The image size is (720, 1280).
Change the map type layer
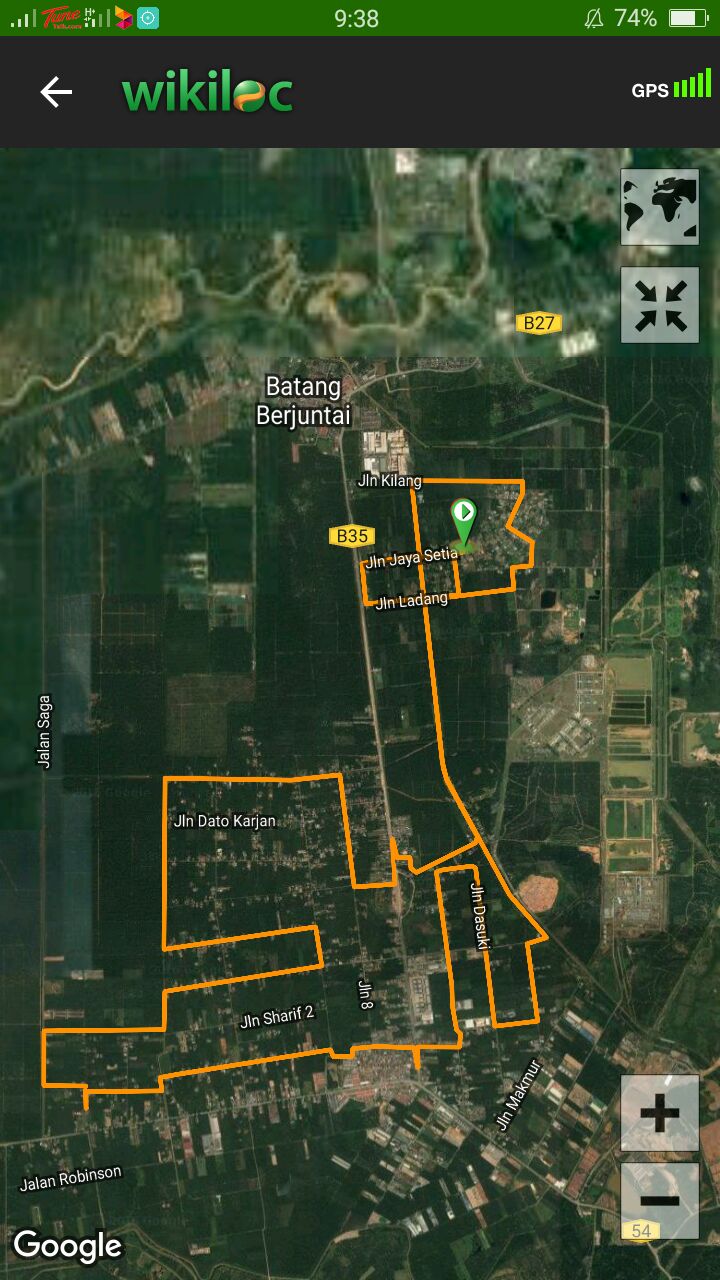point(659,207)
